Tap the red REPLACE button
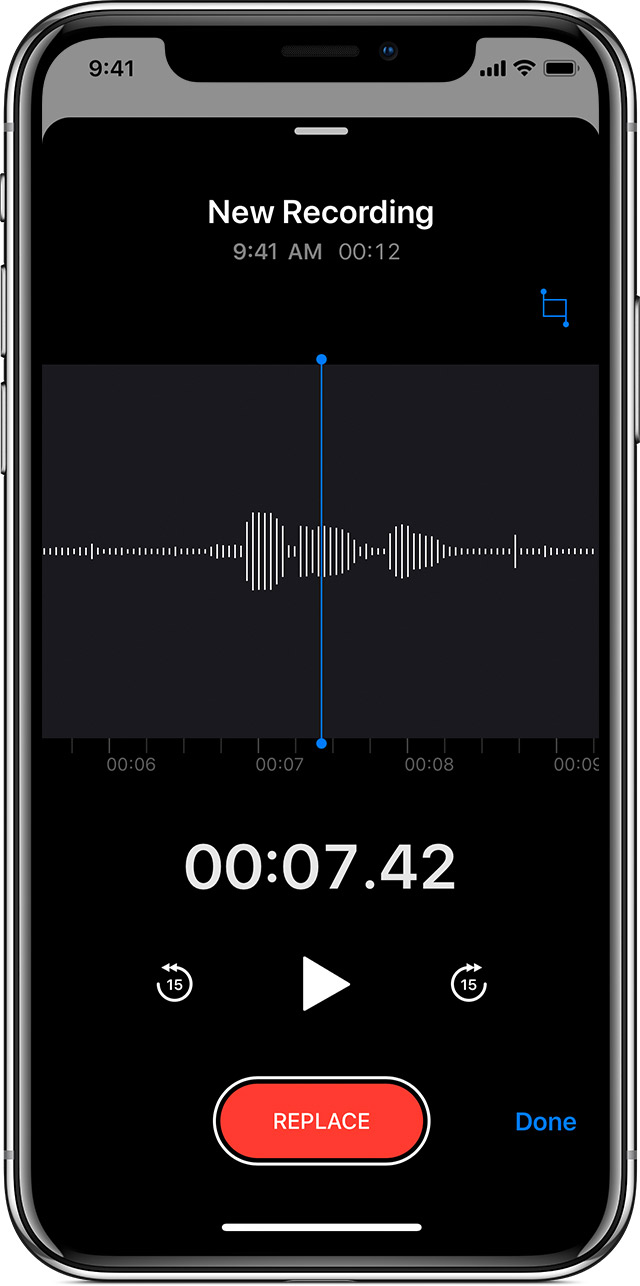The width and height of the screenshot is (640, 1286). [321, 1121]
